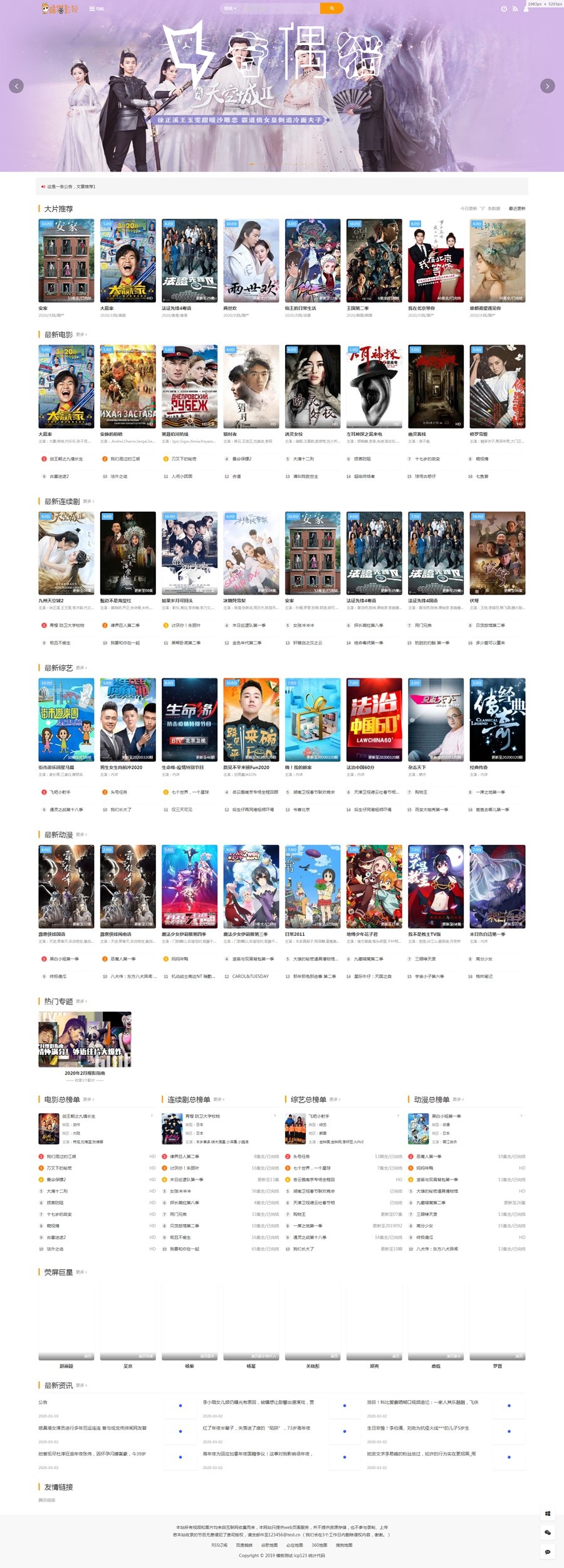564x1568 pixels.
Task: Open 2020年2月观影指南 topic card
Action: (85, 1039)
